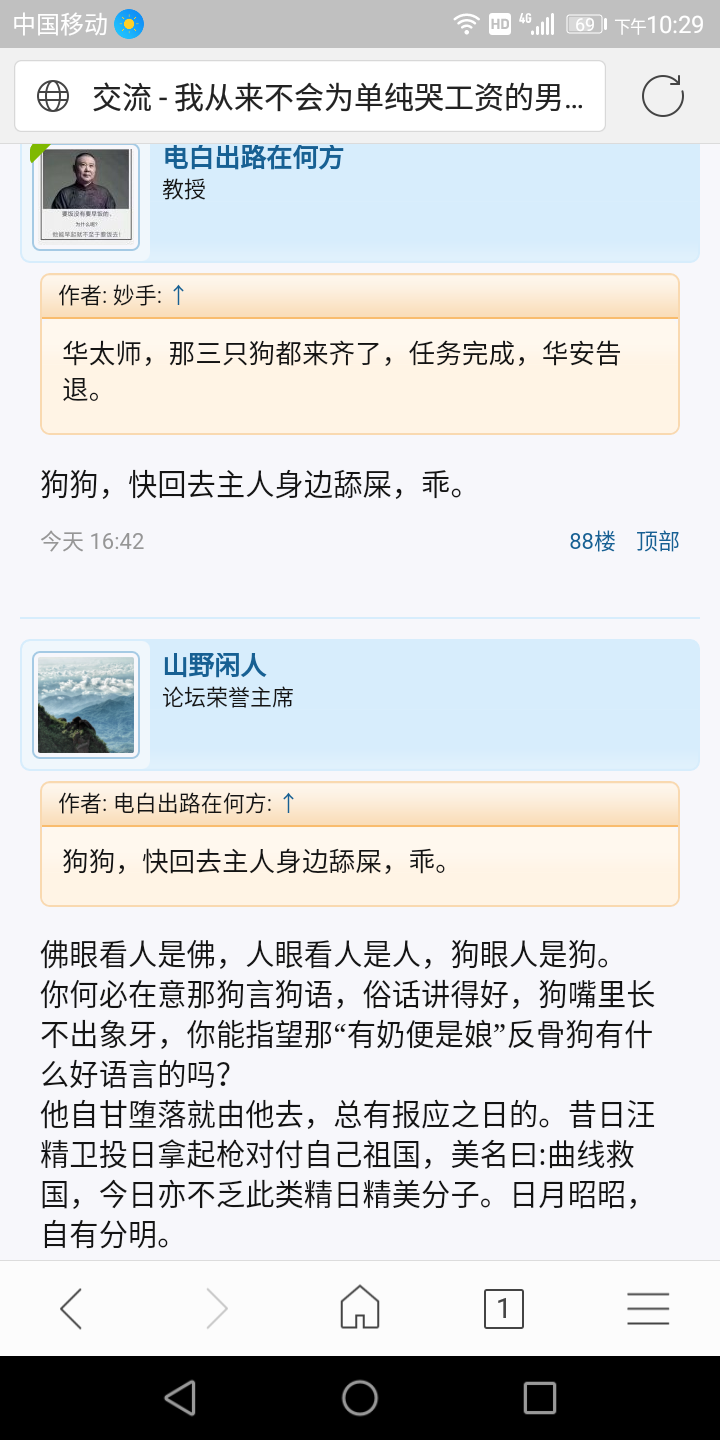This screenshot has width=720, height=1440.
Task: Go back to the previous web page
Action: click(x=71, y=1308)
